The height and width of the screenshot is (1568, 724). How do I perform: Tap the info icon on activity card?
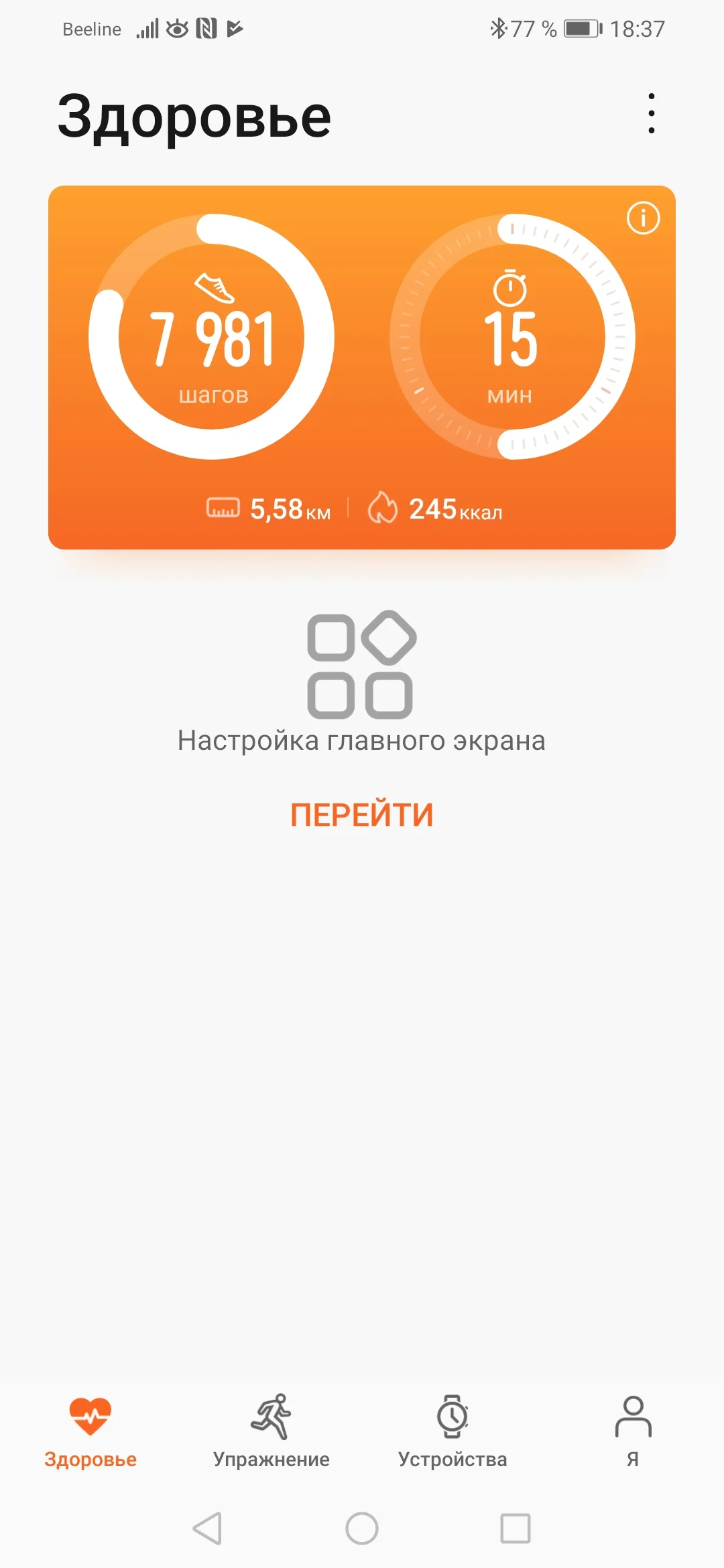coord(643,218)
